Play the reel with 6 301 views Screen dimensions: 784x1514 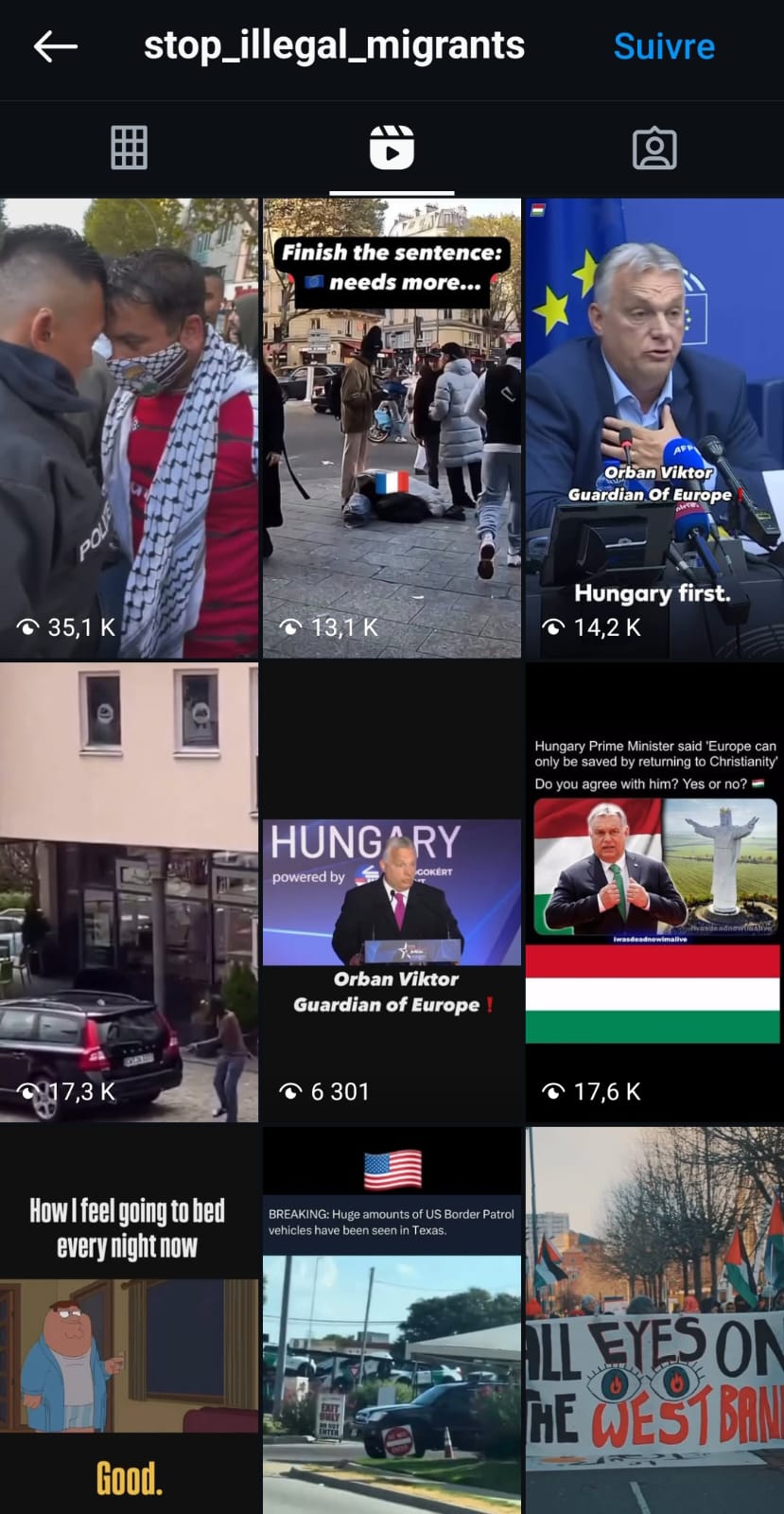pos(392,892)
